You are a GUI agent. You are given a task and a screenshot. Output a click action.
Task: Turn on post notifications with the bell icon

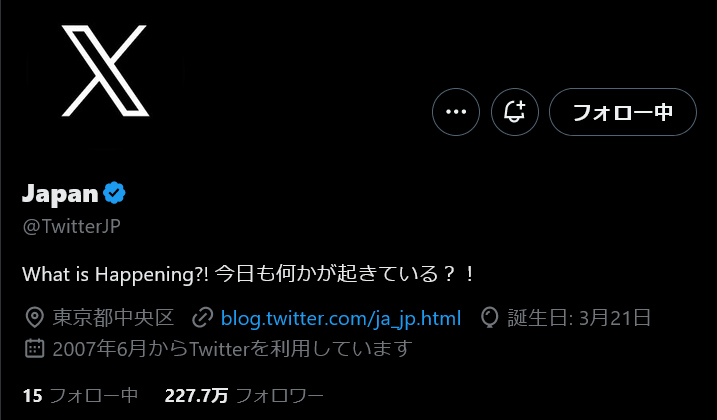pyautogui.click(x=515, y=112)
